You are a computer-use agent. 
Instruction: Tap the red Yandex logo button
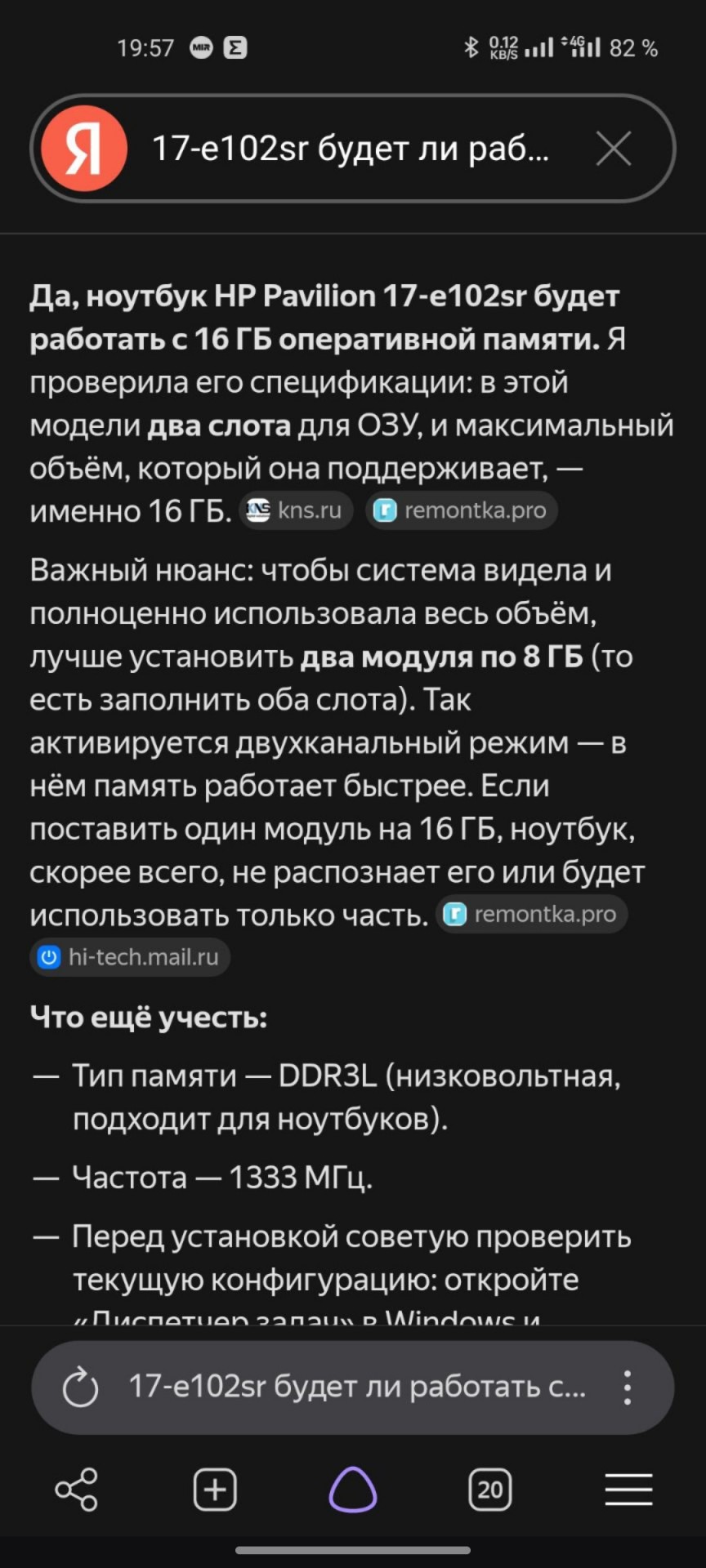coord(84,149)
